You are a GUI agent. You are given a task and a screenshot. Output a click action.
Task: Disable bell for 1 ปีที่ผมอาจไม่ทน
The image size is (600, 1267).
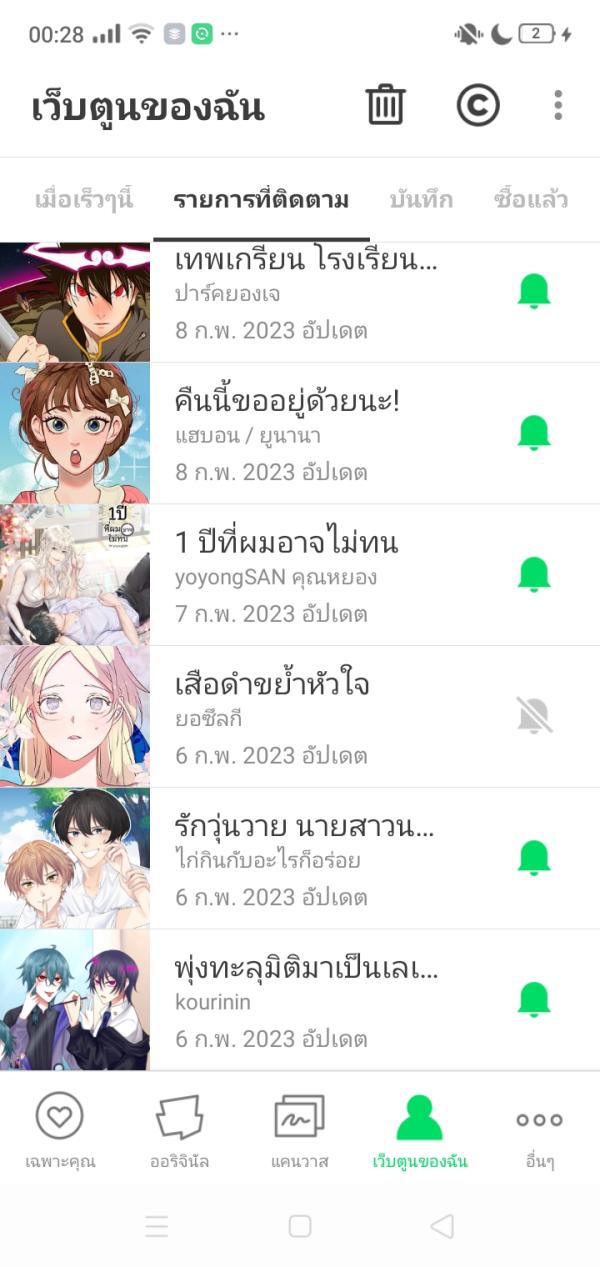coord(534,575)
